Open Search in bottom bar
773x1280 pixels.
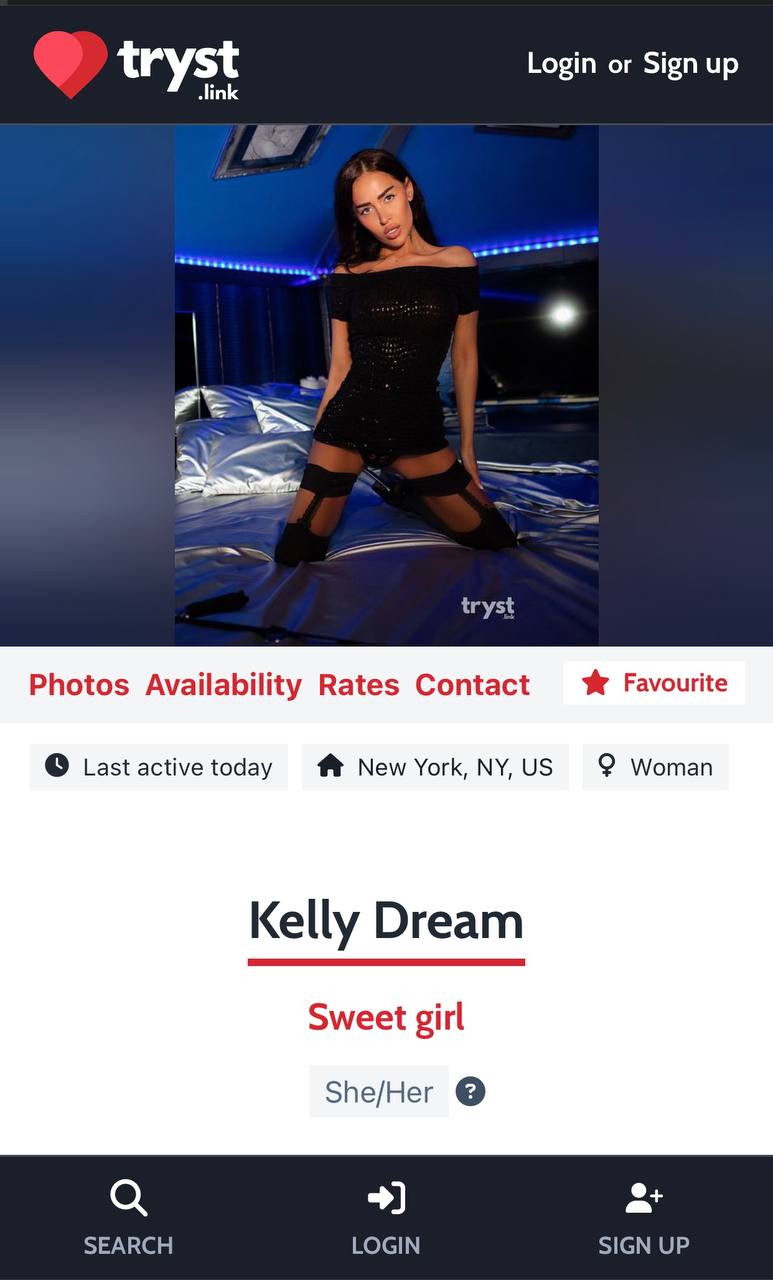(x=128, y=1217)
